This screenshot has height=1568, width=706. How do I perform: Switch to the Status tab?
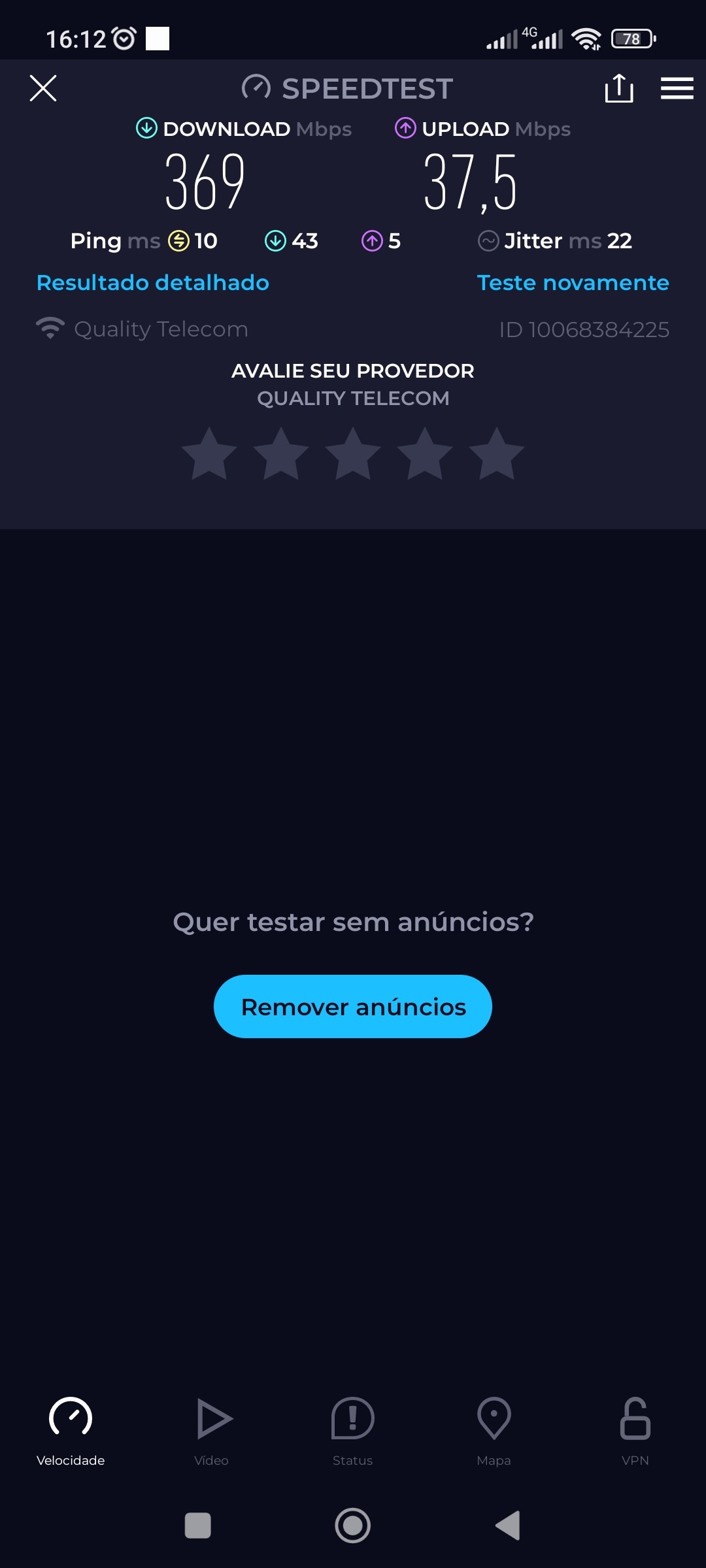353,1431
